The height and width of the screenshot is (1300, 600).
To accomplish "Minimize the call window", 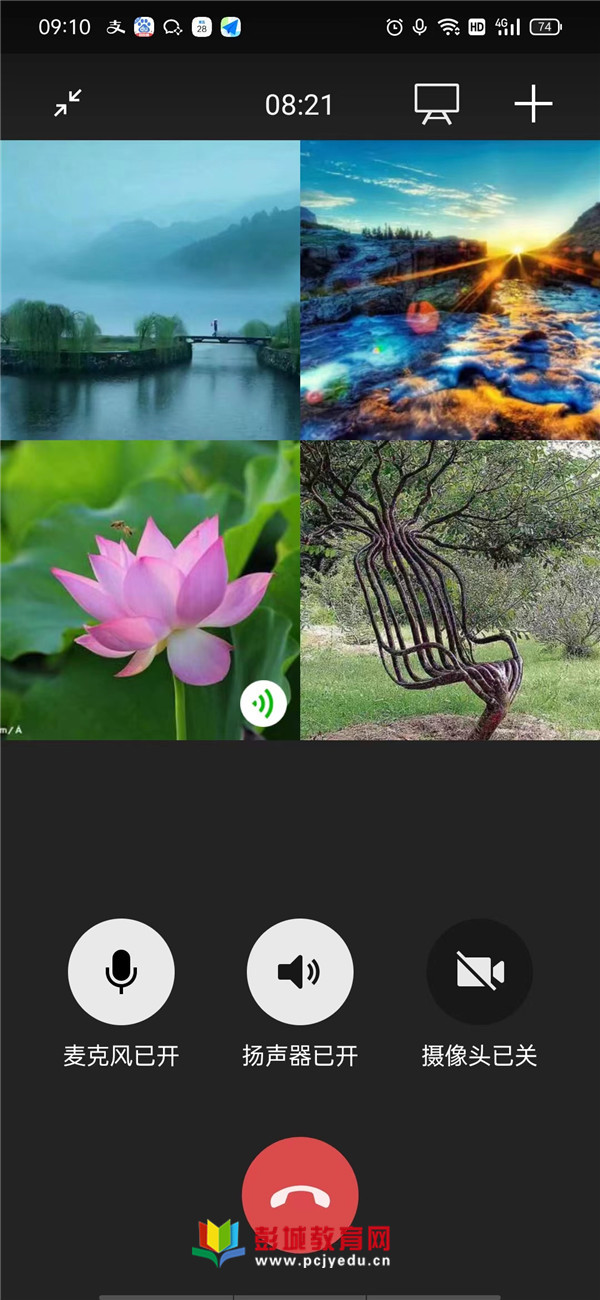I will tap(68, 103).
